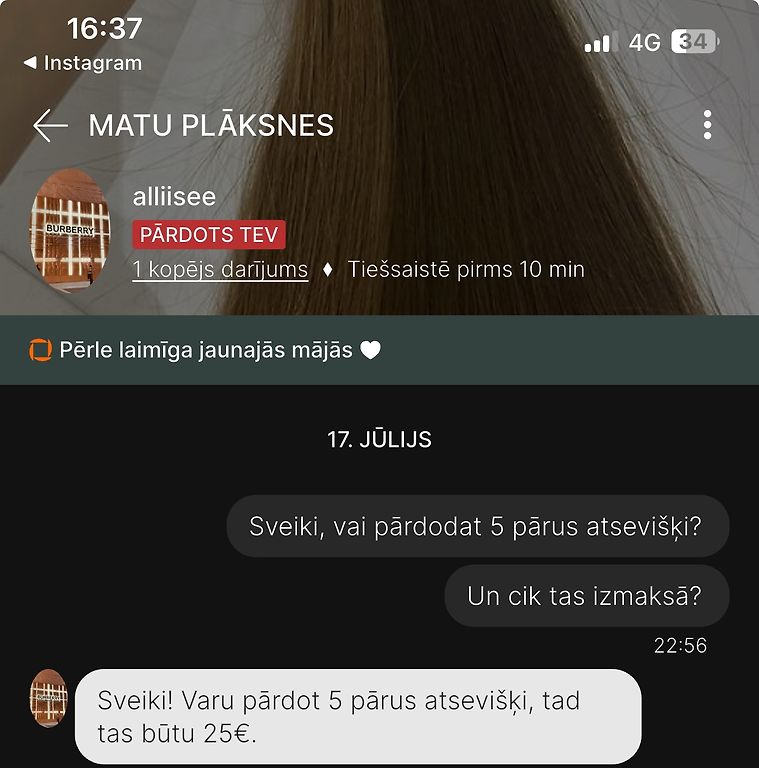Open the alliisee username

pyautogui.click(x=174, y=197)
